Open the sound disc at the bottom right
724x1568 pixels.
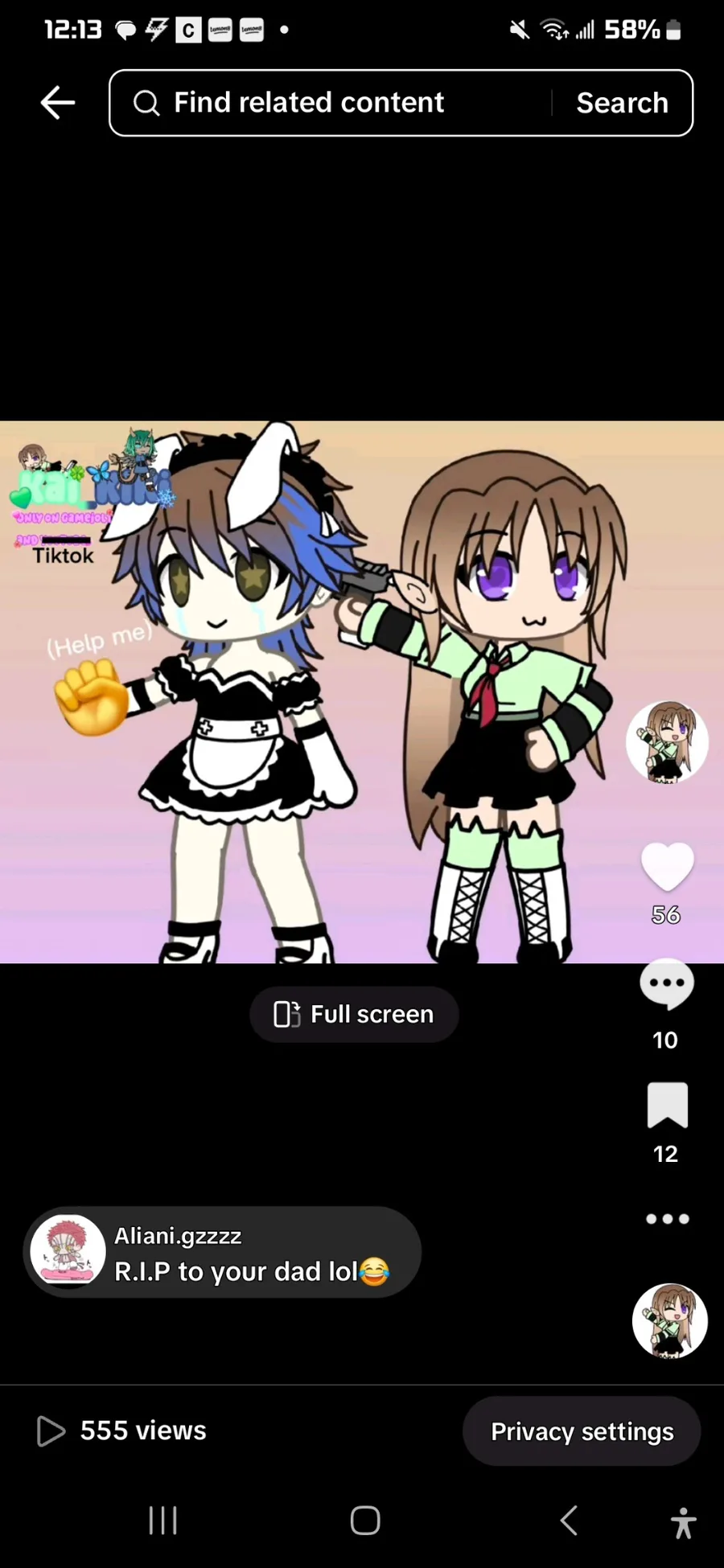669,1320
